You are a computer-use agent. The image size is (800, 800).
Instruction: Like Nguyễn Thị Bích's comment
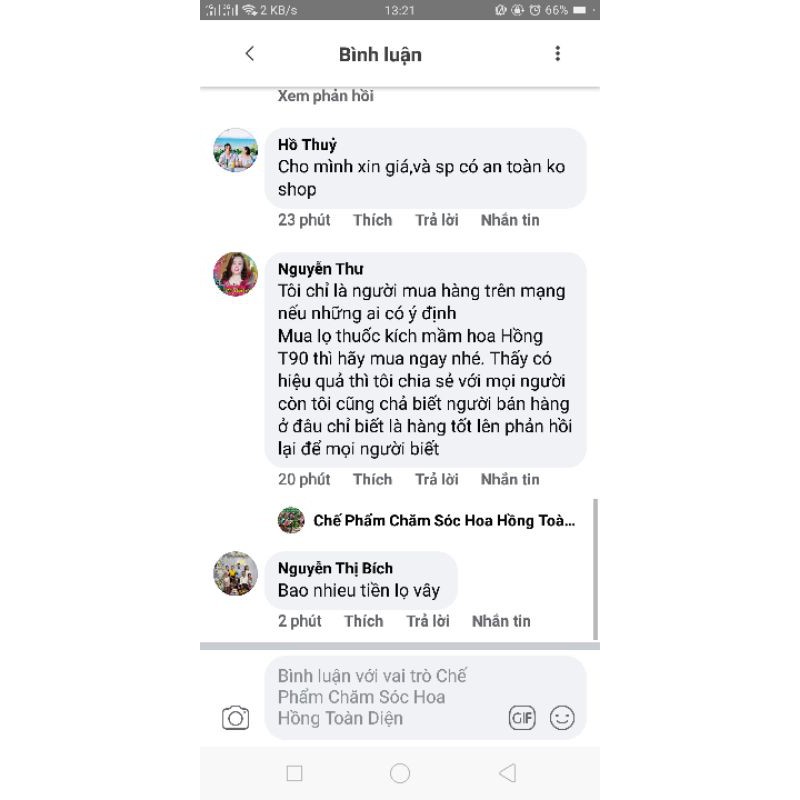(x=363, y=621)
